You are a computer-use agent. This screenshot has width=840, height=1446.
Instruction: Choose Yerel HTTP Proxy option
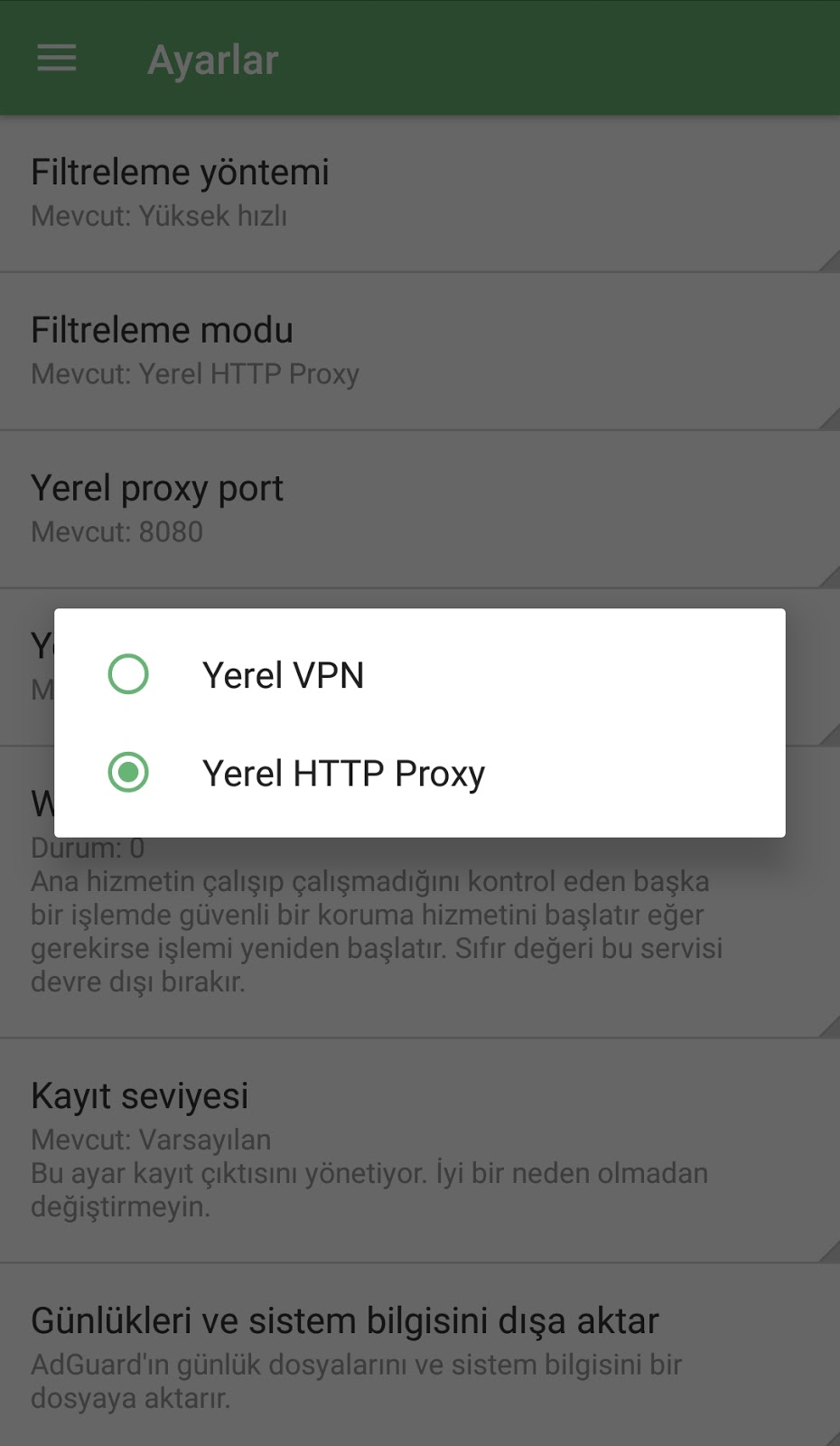[x=419, y=773]
